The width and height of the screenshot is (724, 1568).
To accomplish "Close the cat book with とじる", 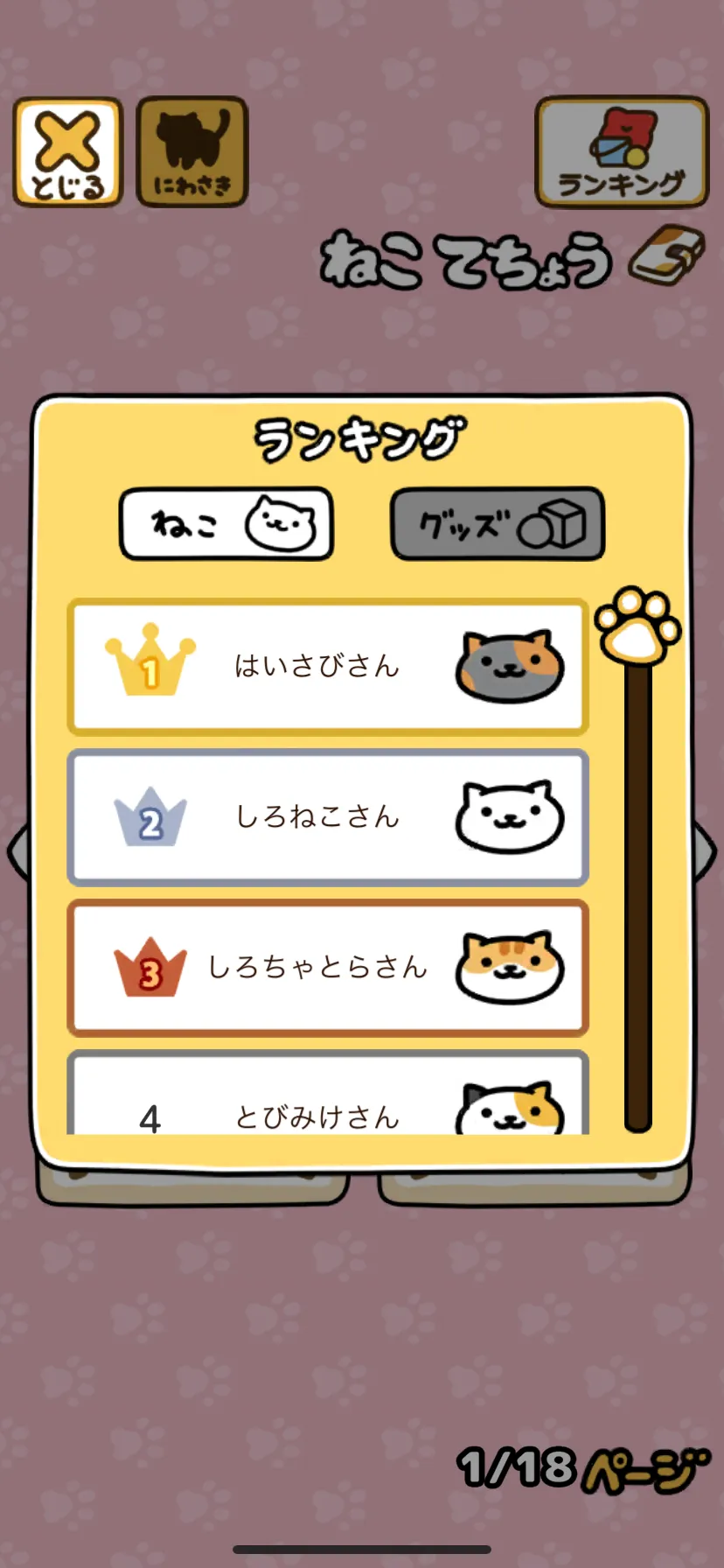I will pos(68,152).
